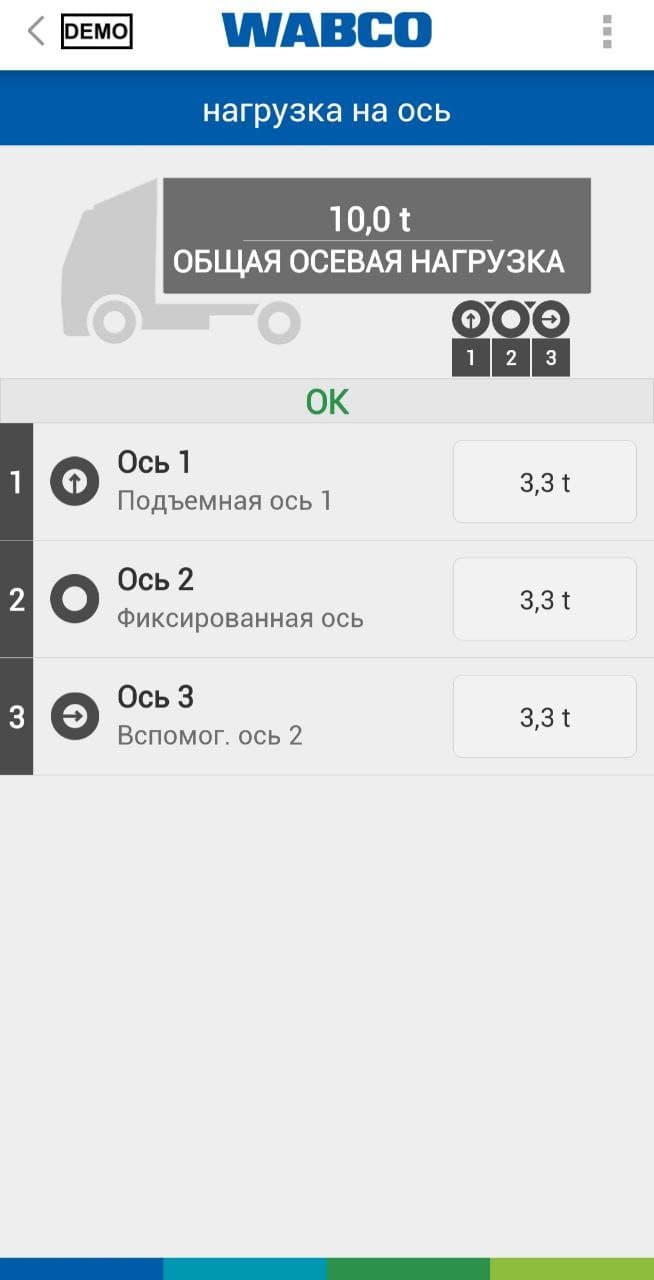Tap the 3,3 t value for Ось 1
654x1280 pixels.
[x=544, y=482]
